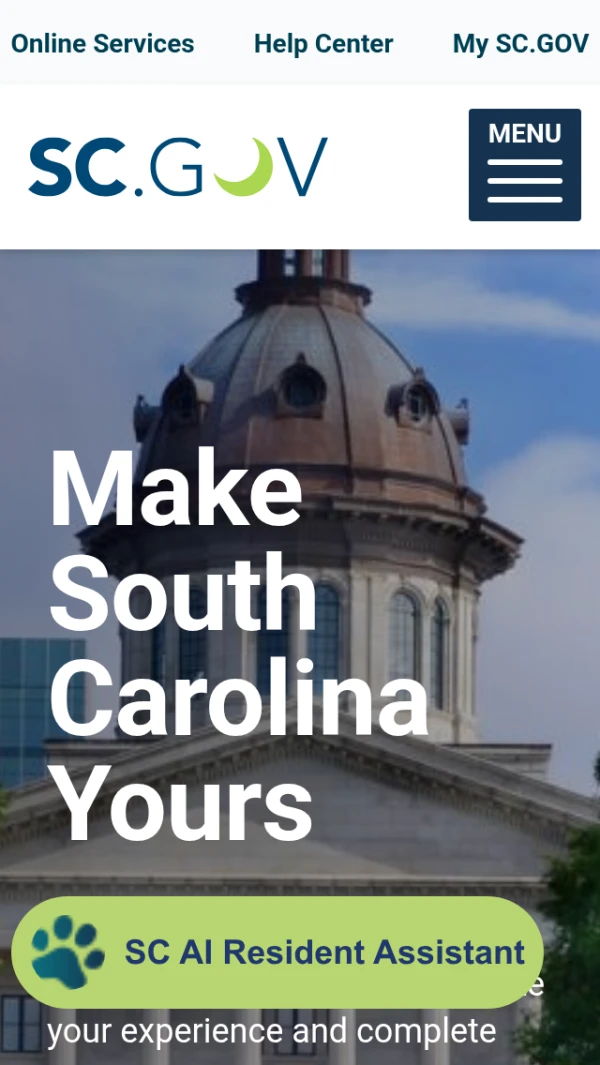The image size is (600, 1065).
Task: Go to the Help Center
Action: [323, 44]
